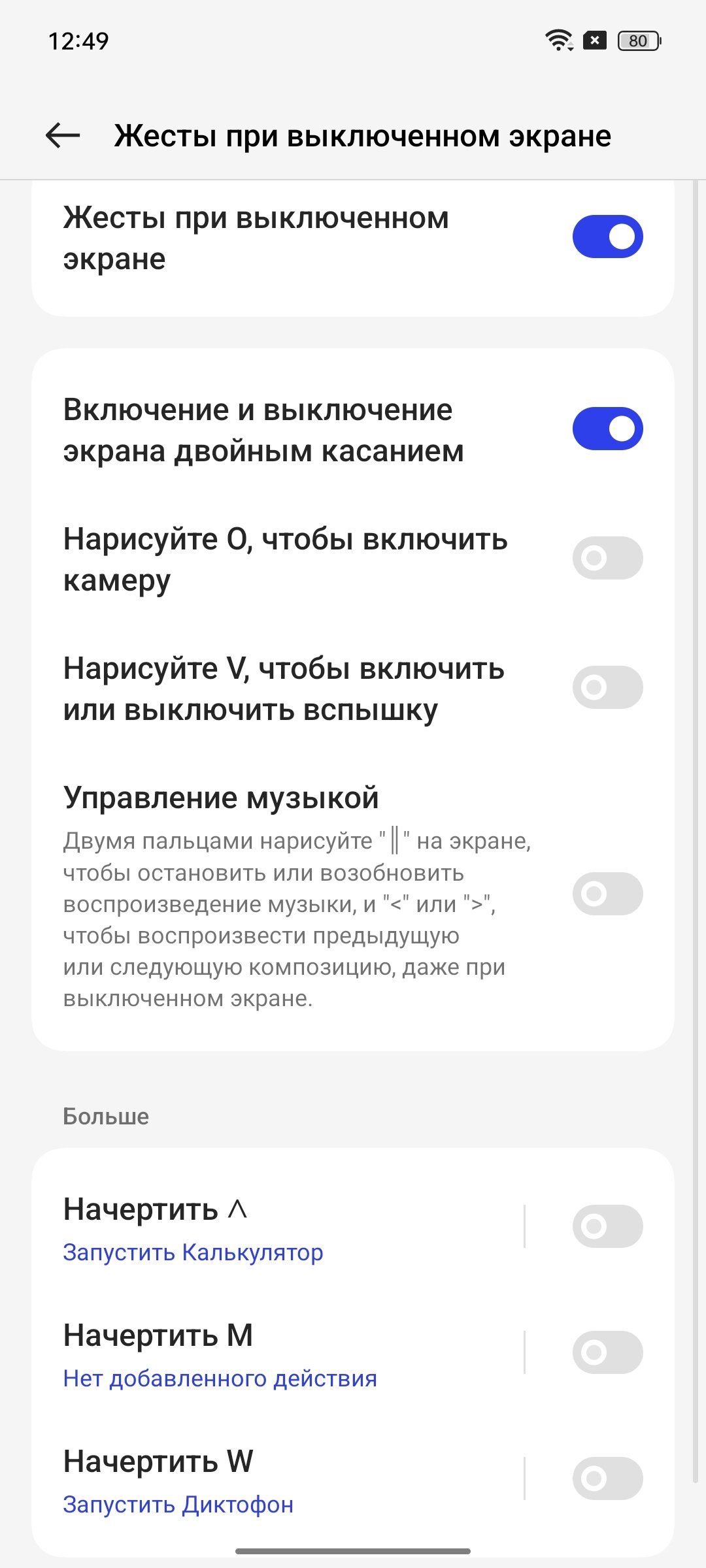Switch on the Начертить W gesture

point(607,1478)
